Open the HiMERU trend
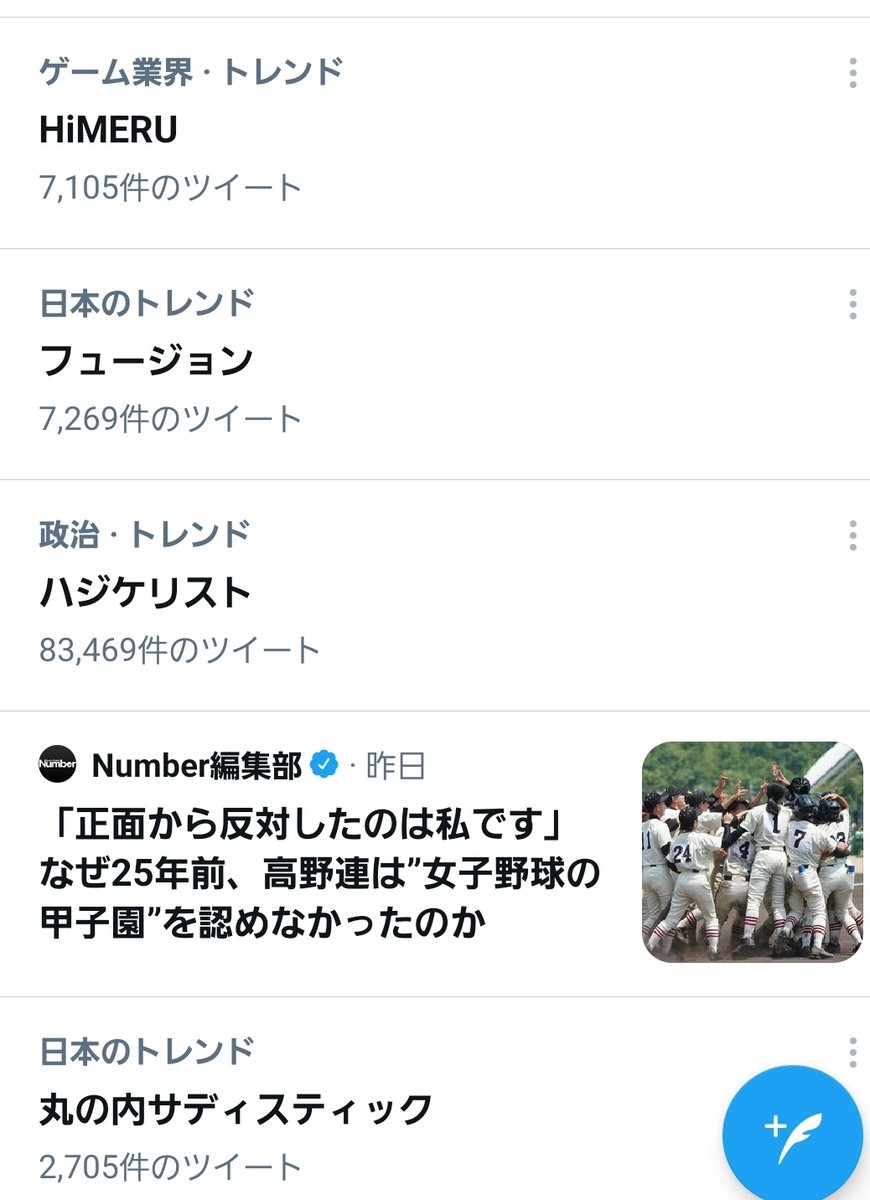Screen dimensions: 870x1200 (x=110, y=130)
